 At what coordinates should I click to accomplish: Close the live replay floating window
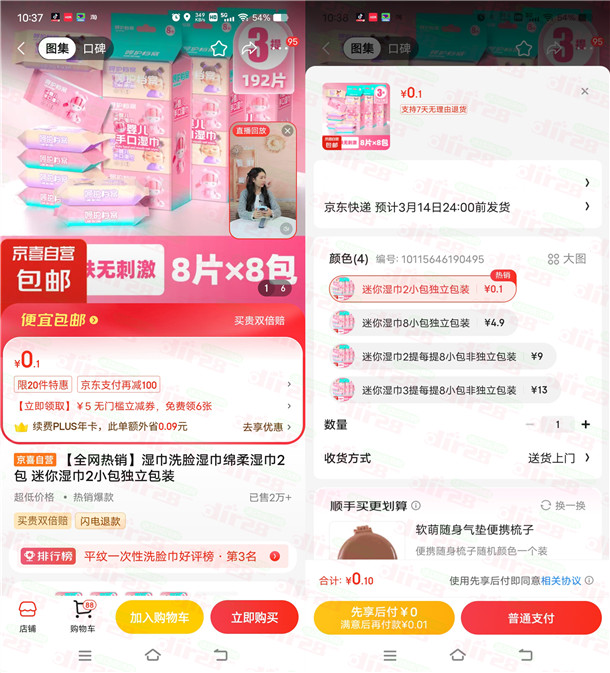[288, 131]
